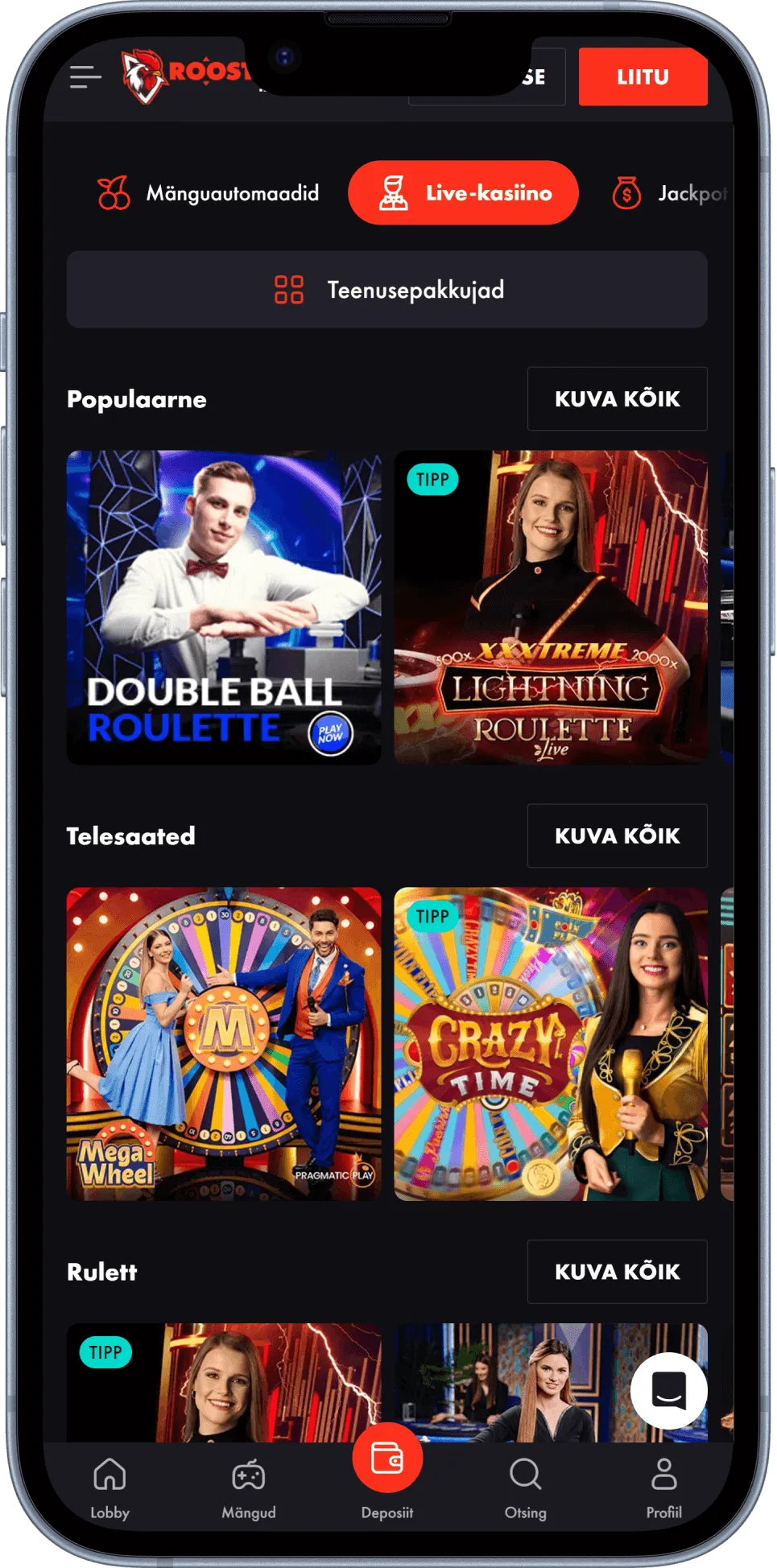Open the Double Ball Roulette game

coord(224,607)
